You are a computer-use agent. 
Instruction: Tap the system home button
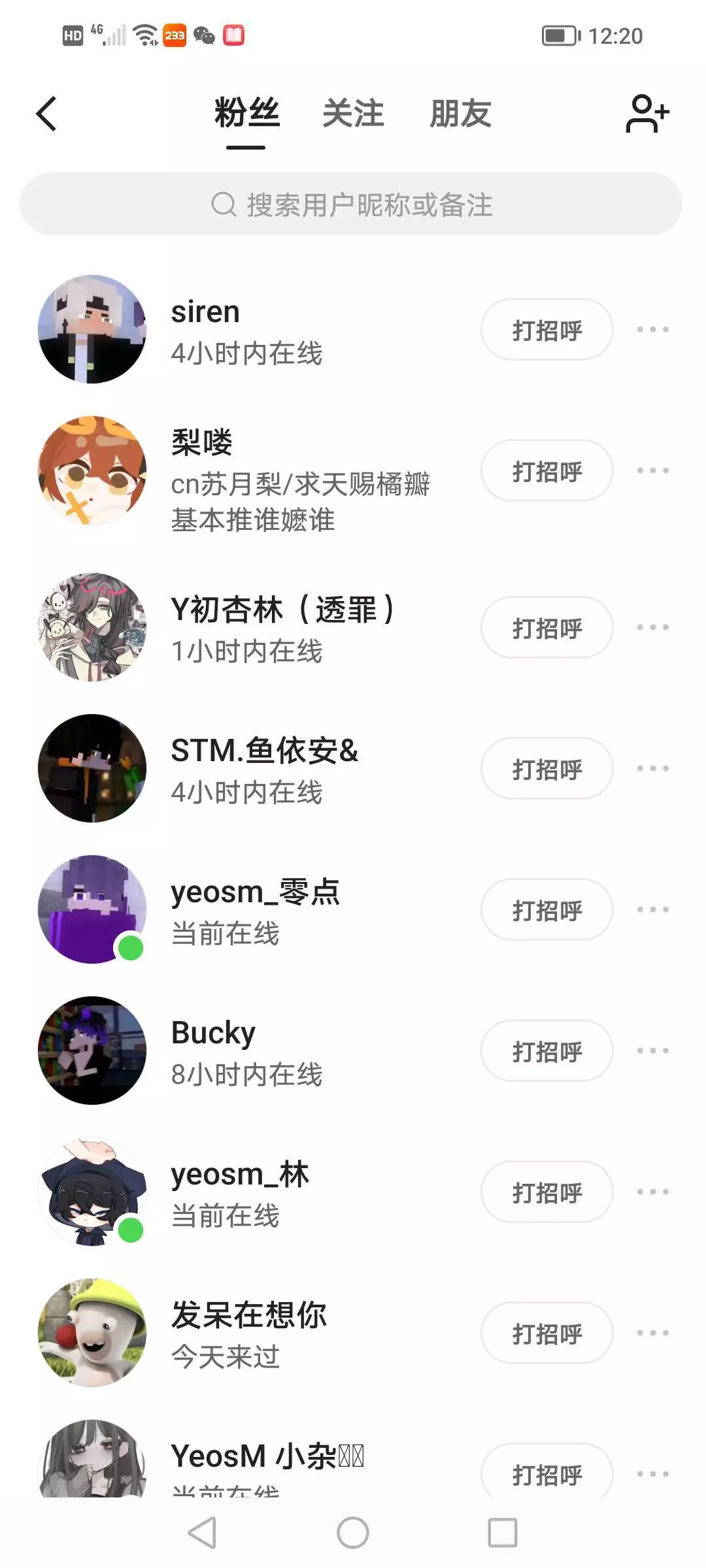[x=353, y=1533]
